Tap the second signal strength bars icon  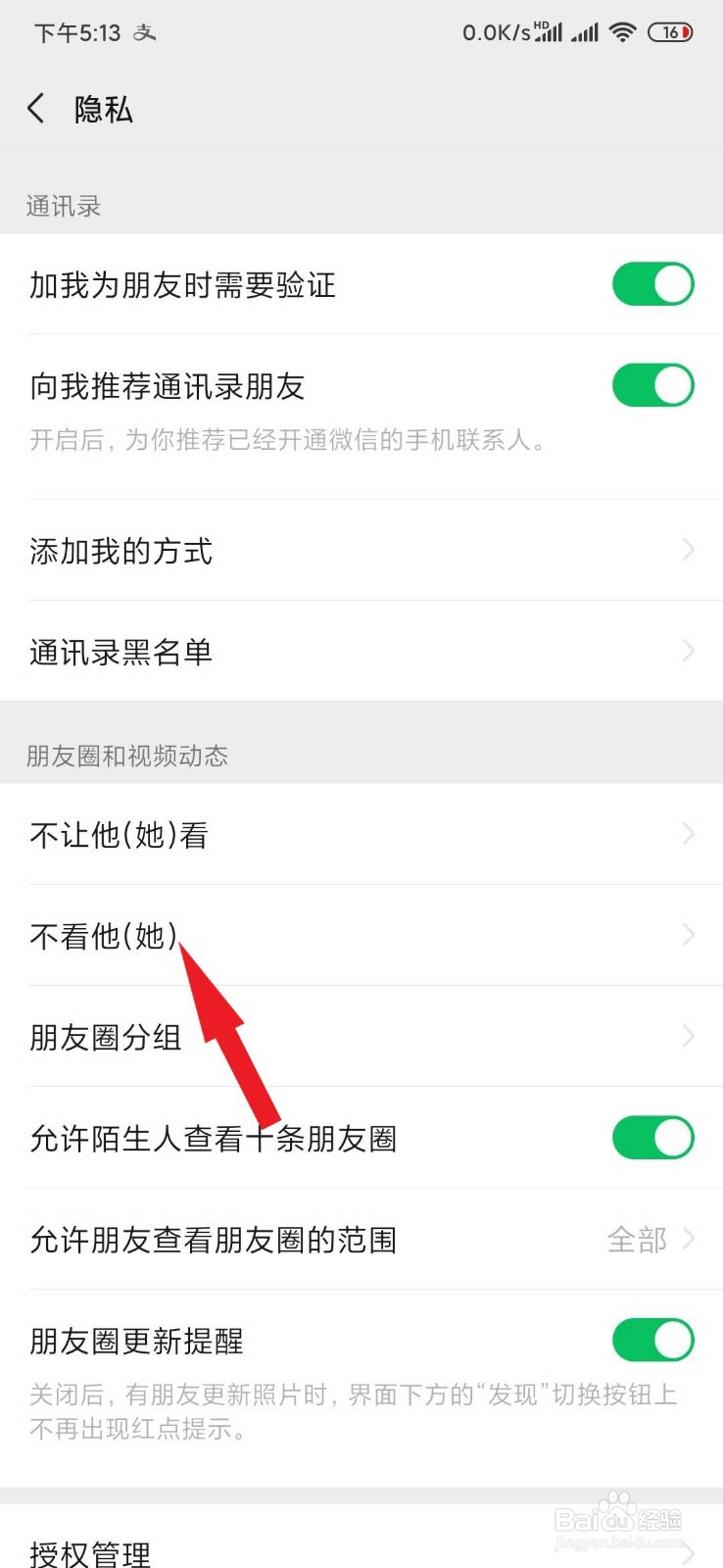coord(587,32)
